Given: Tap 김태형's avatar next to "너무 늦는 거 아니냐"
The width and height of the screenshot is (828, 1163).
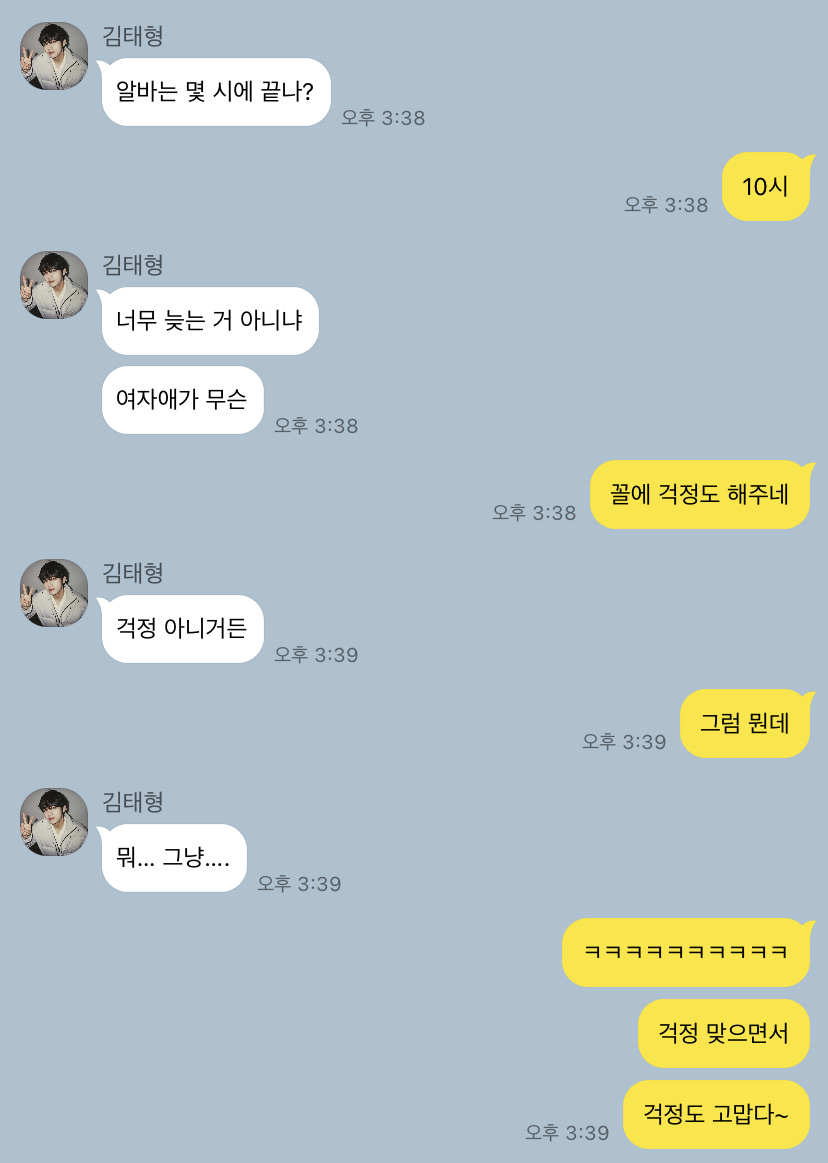Looking at the screenshot, I should pyautogui.click(x=54, y=285).
